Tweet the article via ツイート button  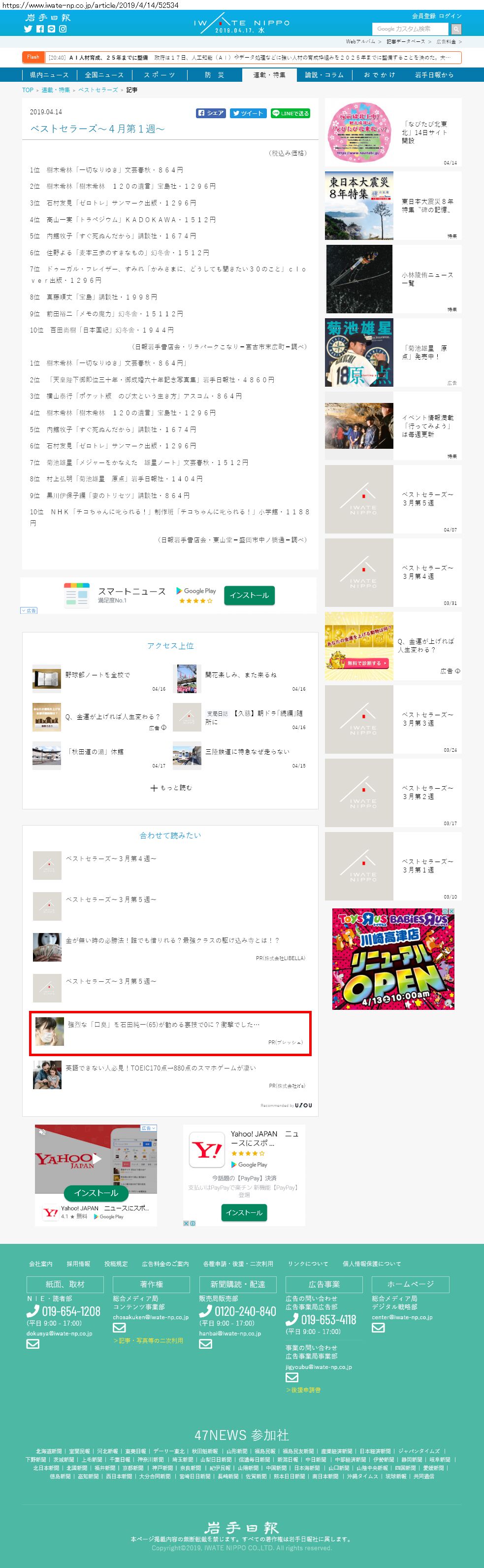(x=248, y=113)
